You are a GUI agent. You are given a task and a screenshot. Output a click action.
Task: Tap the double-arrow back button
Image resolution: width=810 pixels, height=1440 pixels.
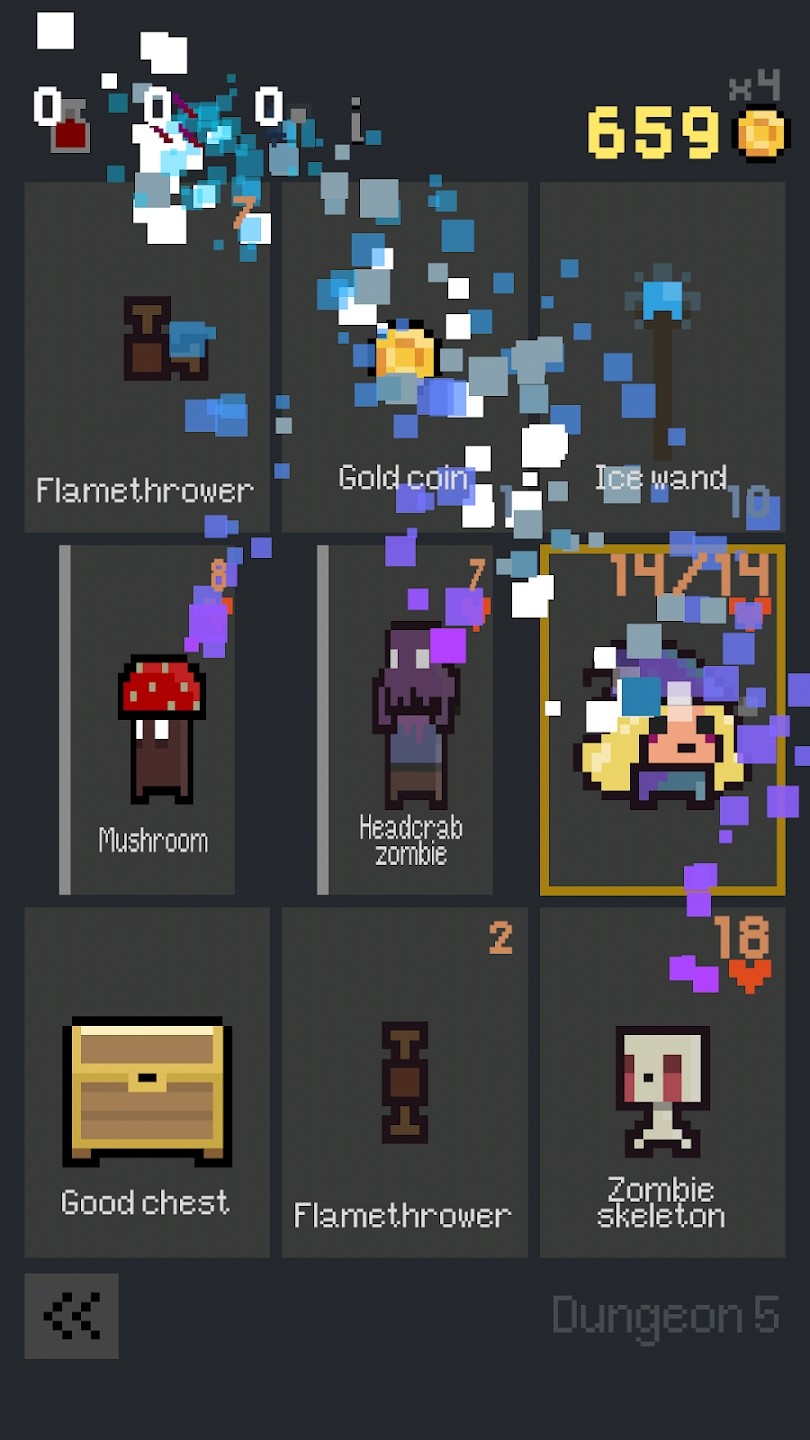click(72, 1315)
